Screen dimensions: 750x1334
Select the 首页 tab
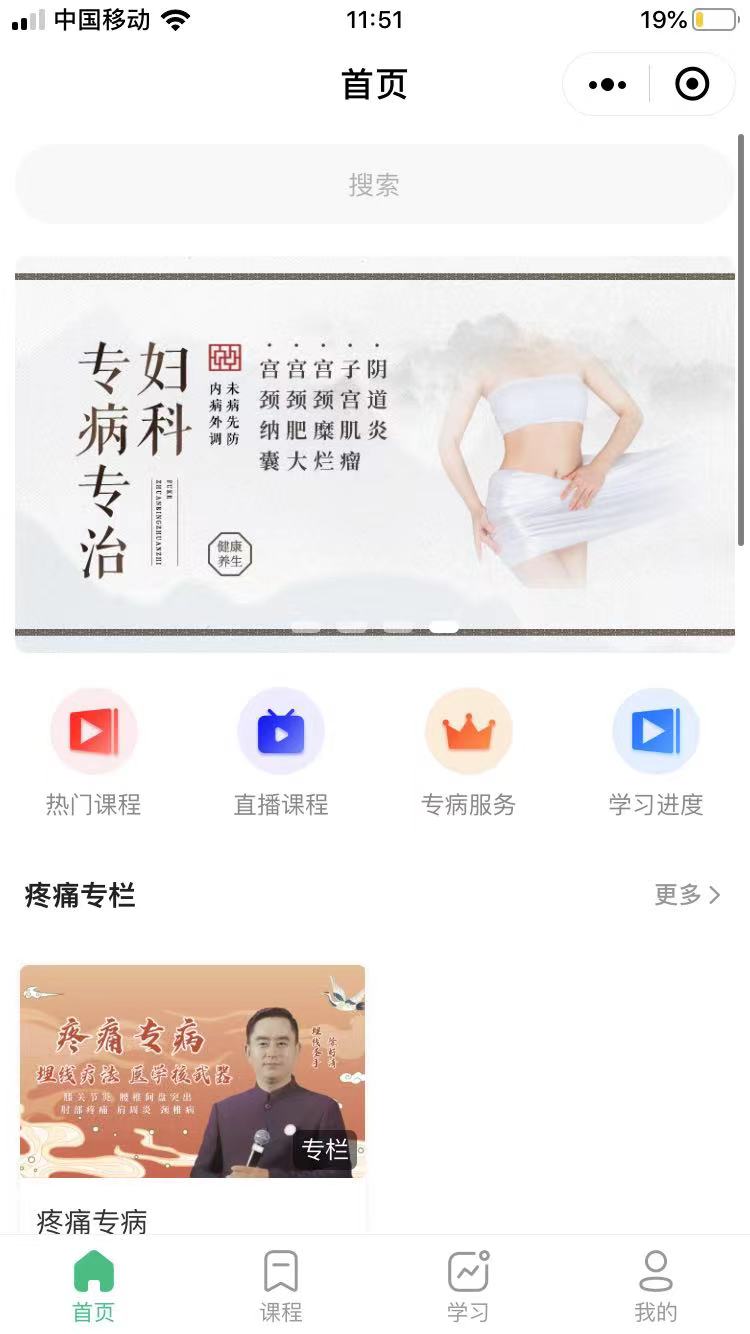[94, 1286]
